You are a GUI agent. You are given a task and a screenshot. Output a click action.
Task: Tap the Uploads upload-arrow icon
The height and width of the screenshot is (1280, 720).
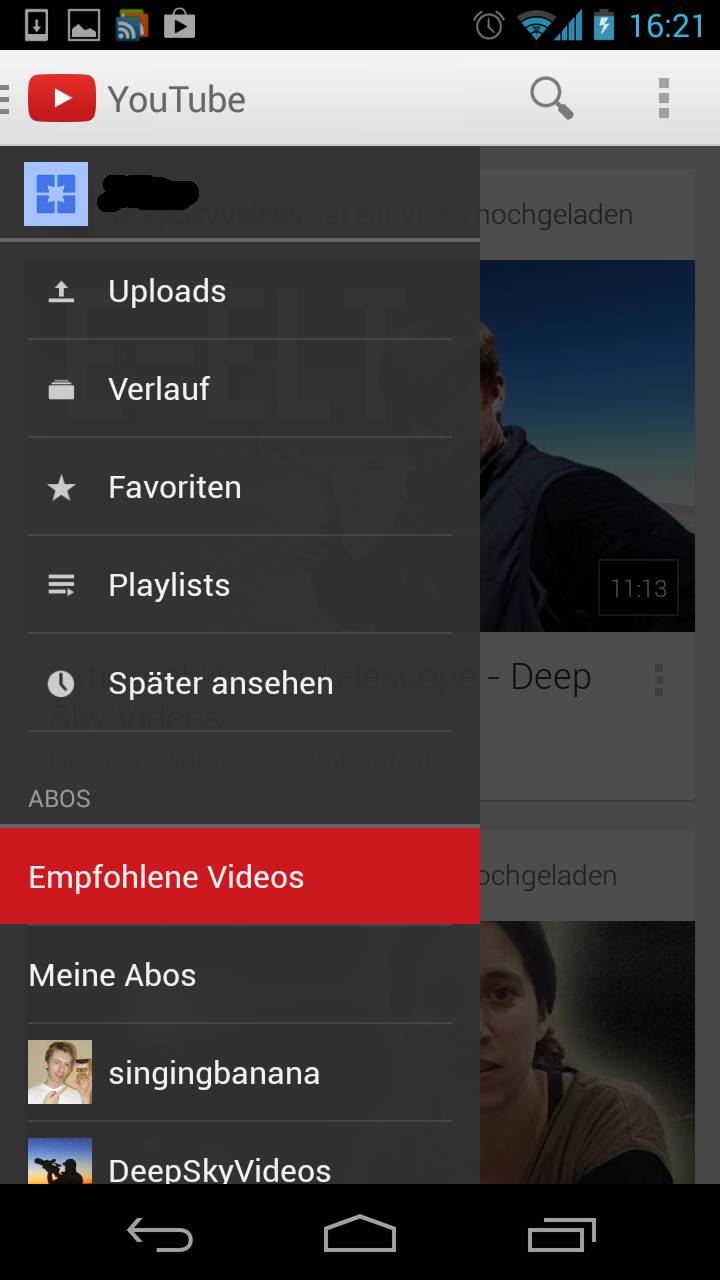[x=61, y=291]
